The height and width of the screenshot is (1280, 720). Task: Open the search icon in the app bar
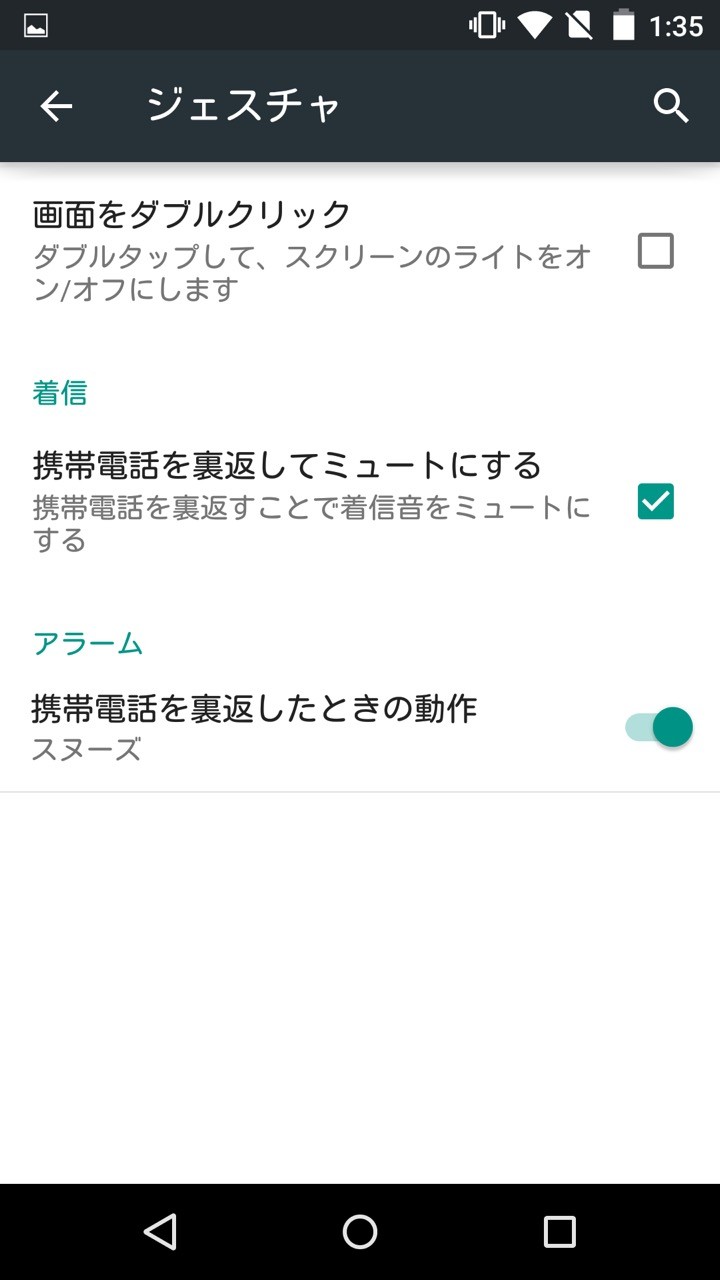[671, 106]
